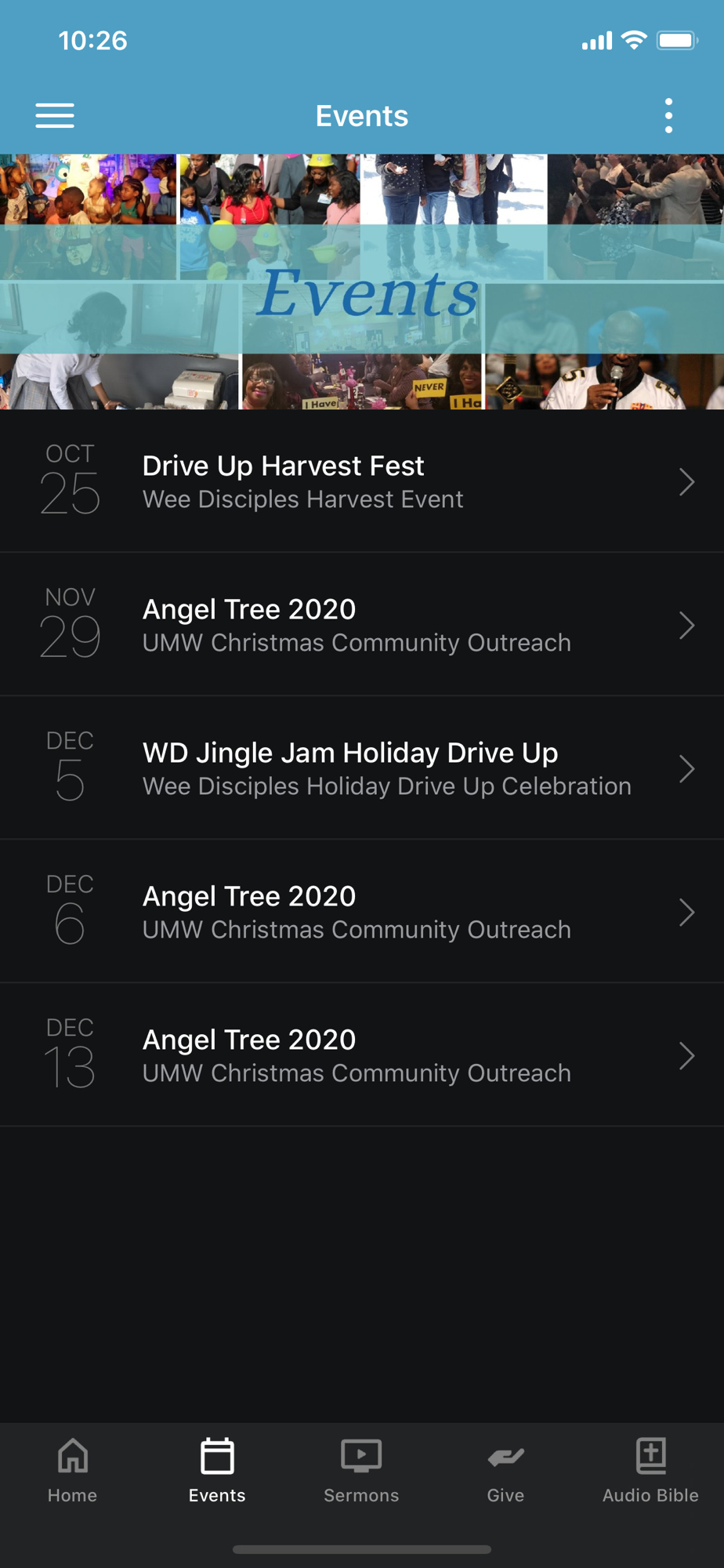
Task: Select Angel Tree 2020 on Dec 13
Action: tap(362, 1055)
